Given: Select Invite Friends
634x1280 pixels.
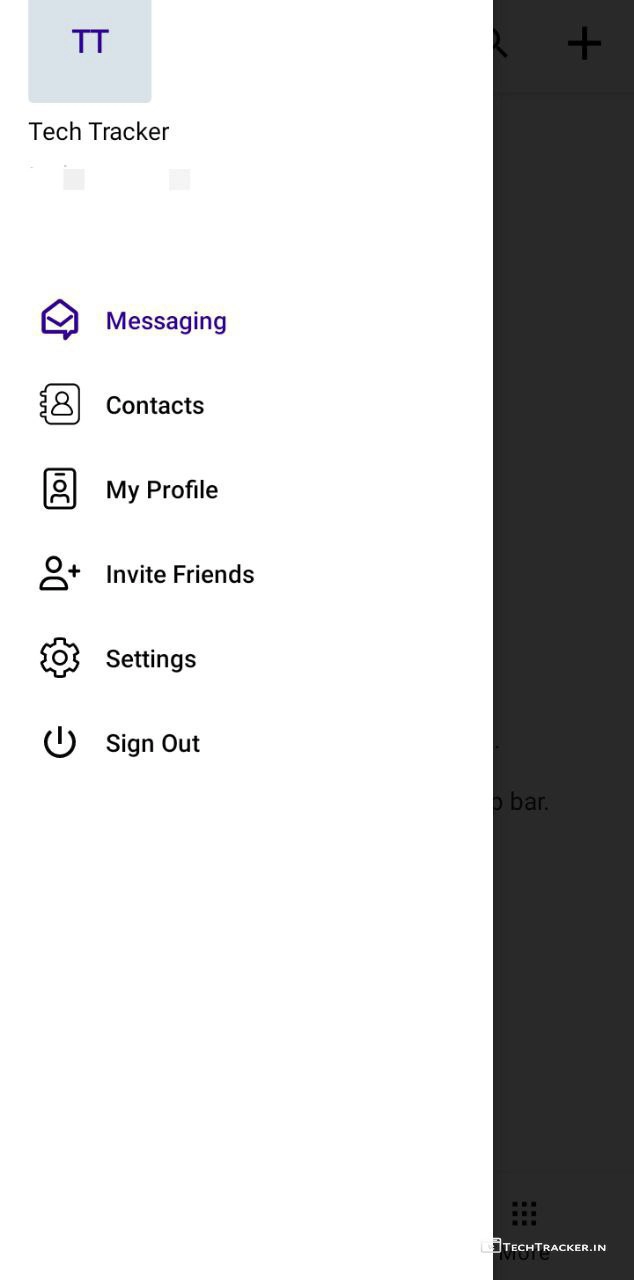Looking at the screenshot, I should tap(179, 574).
